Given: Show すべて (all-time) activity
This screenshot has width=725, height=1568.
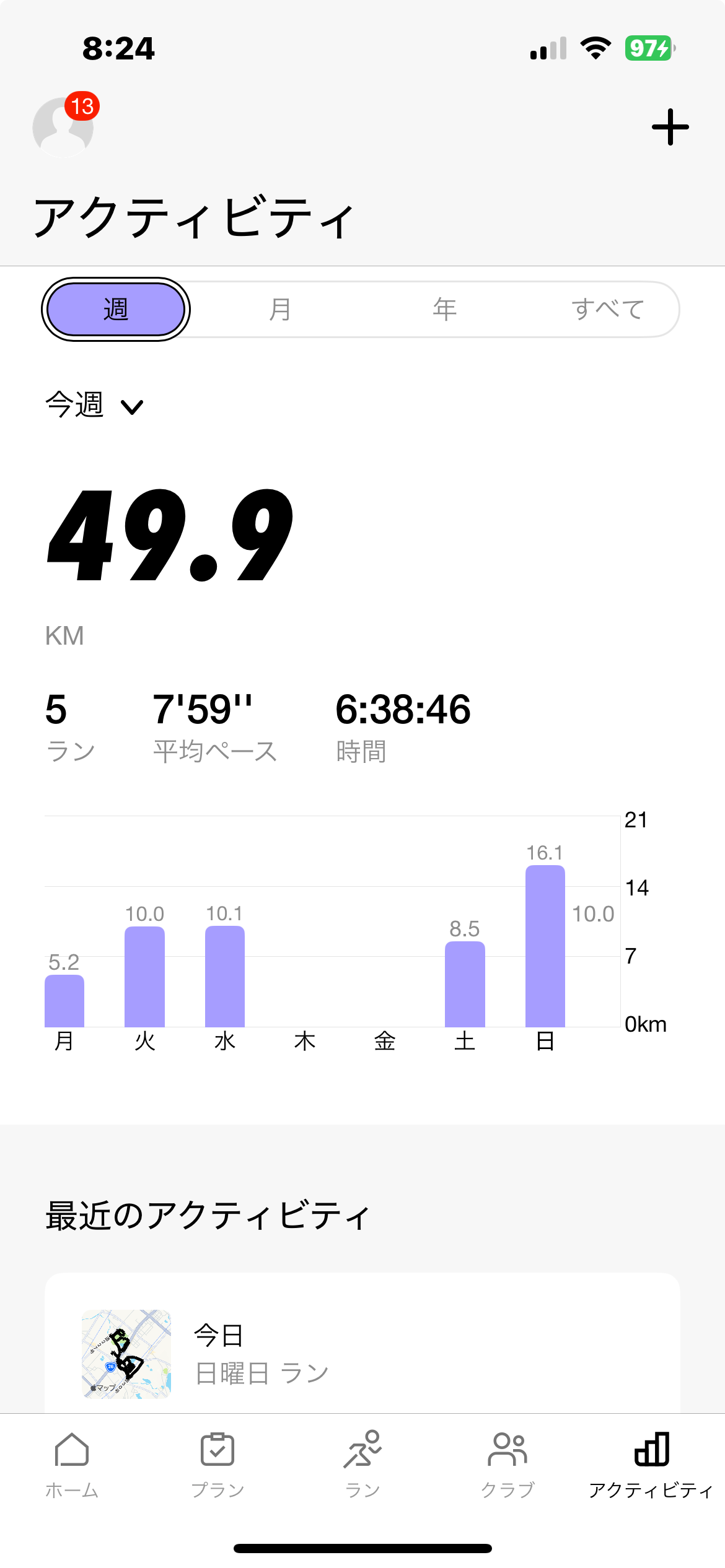Looking at the screenshot, I should [x=608, y=309].
